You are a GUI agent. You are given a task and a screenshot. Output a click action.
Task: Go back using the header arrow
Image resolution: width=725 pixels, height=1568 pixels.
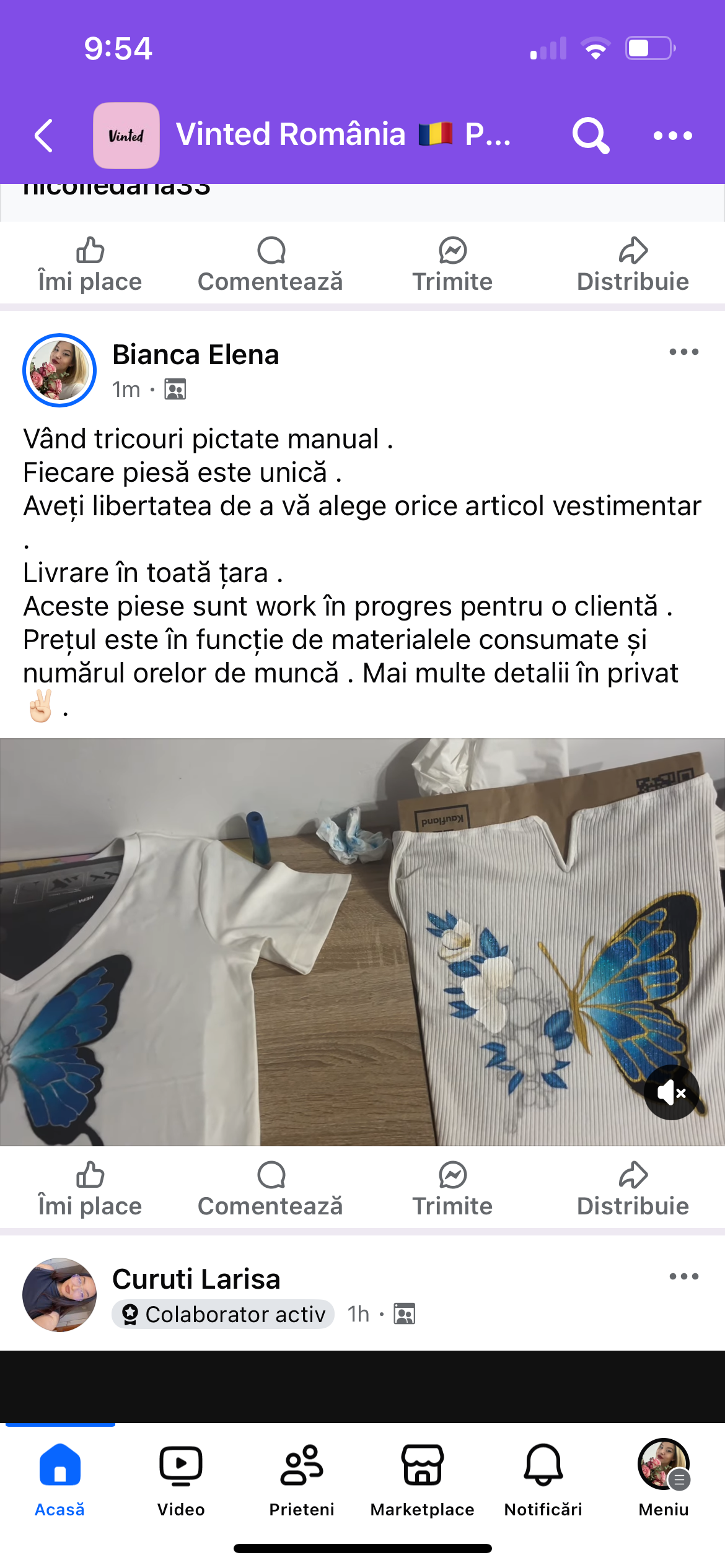[x=43, y=136]
